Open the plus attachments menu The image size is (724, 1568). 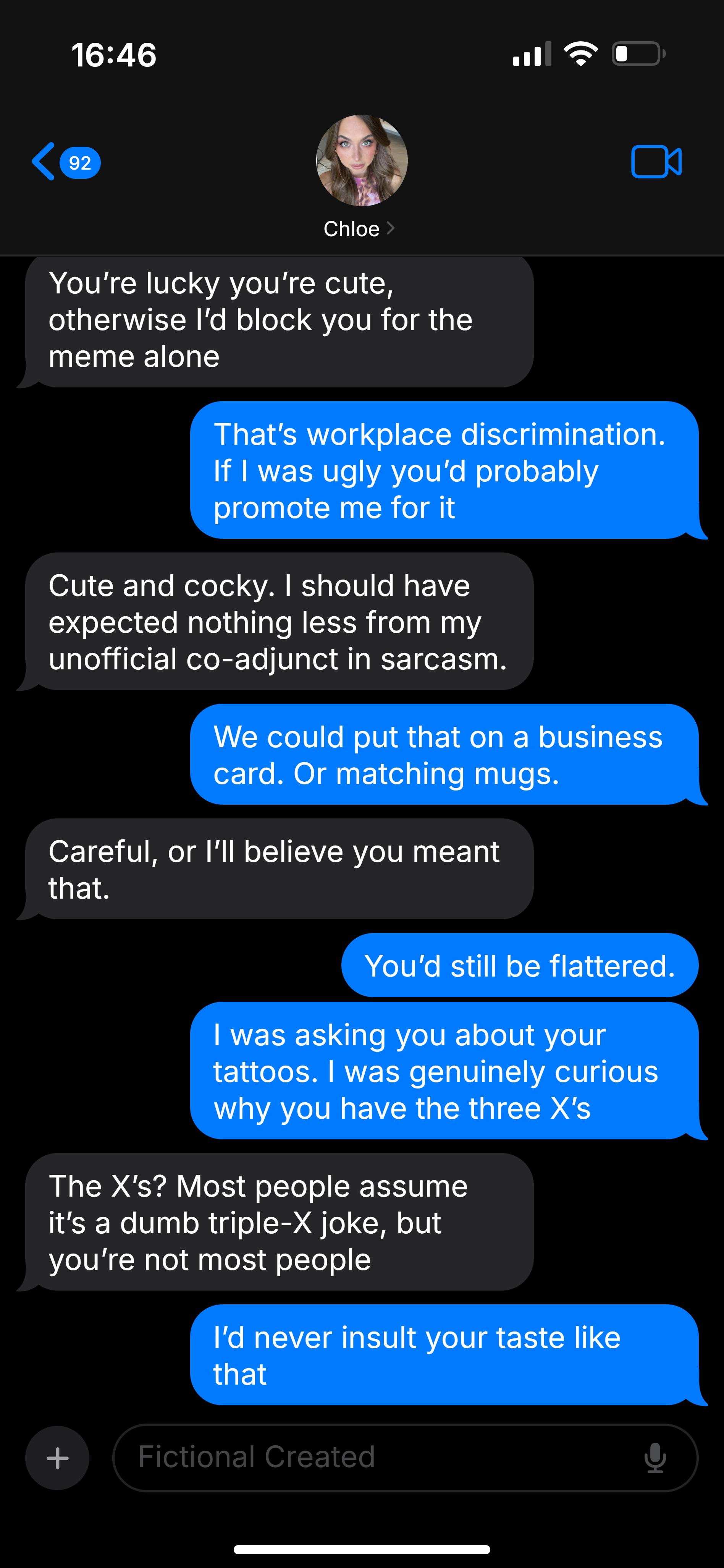click(x=58, y=1458)
